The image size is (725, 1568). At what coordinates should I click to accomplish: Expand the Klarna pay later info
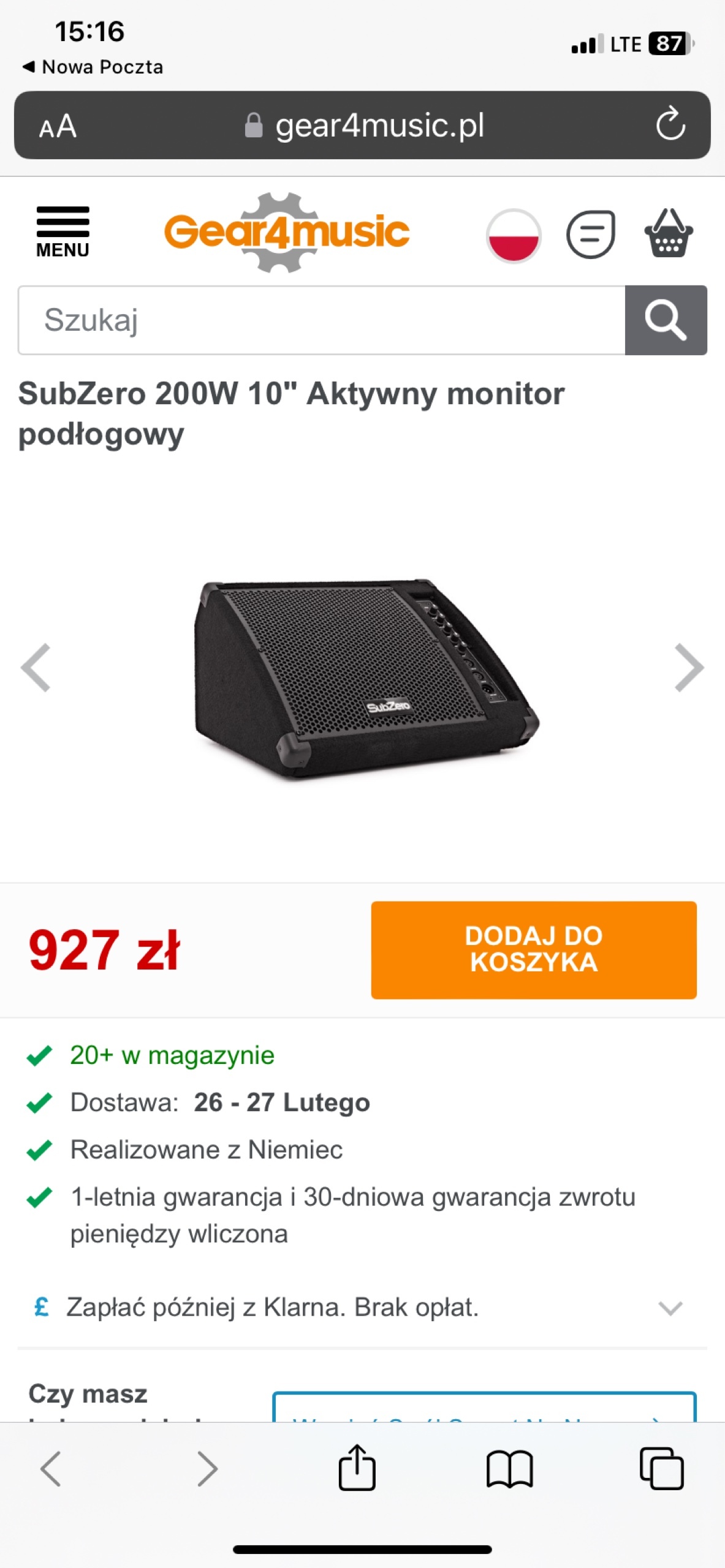(x=669, y=1308)
